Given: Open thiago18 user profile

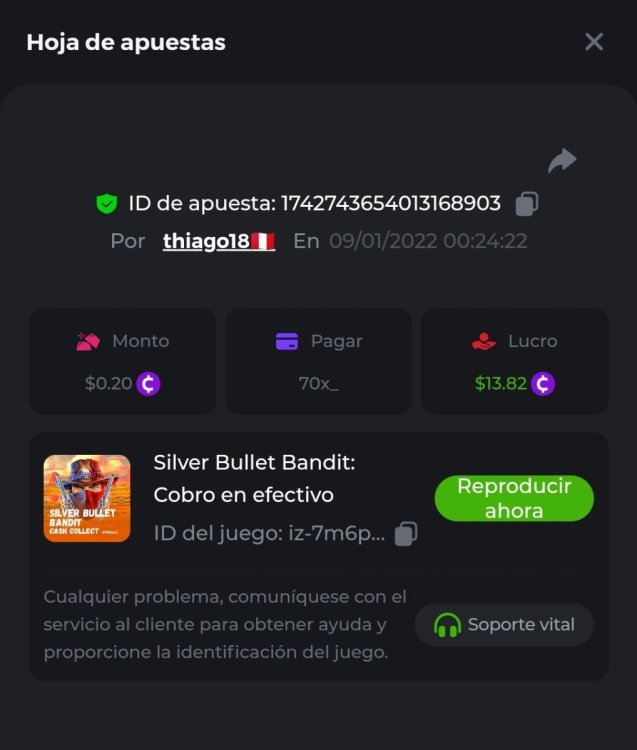Looking at the screenshot, I should 207,241.
